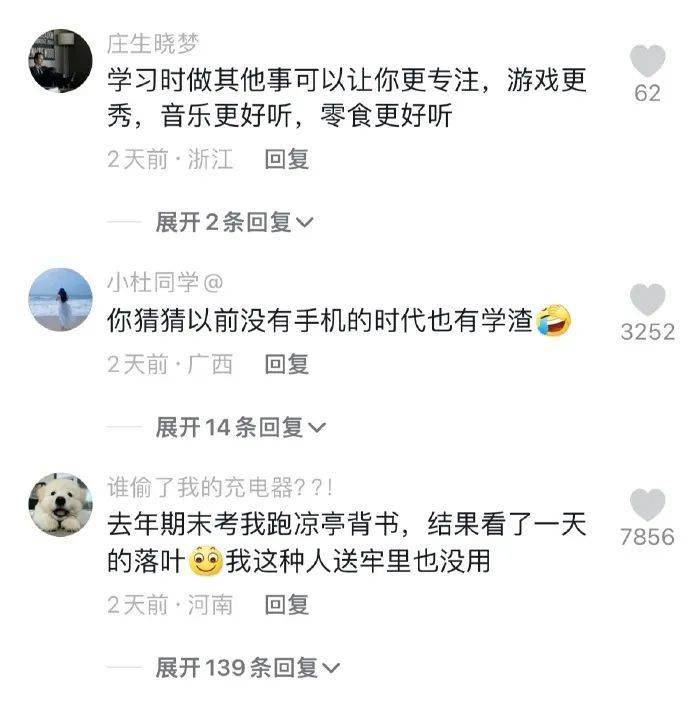Expand the 2 replies under 庄生晓梦

[x=234, y=222]
